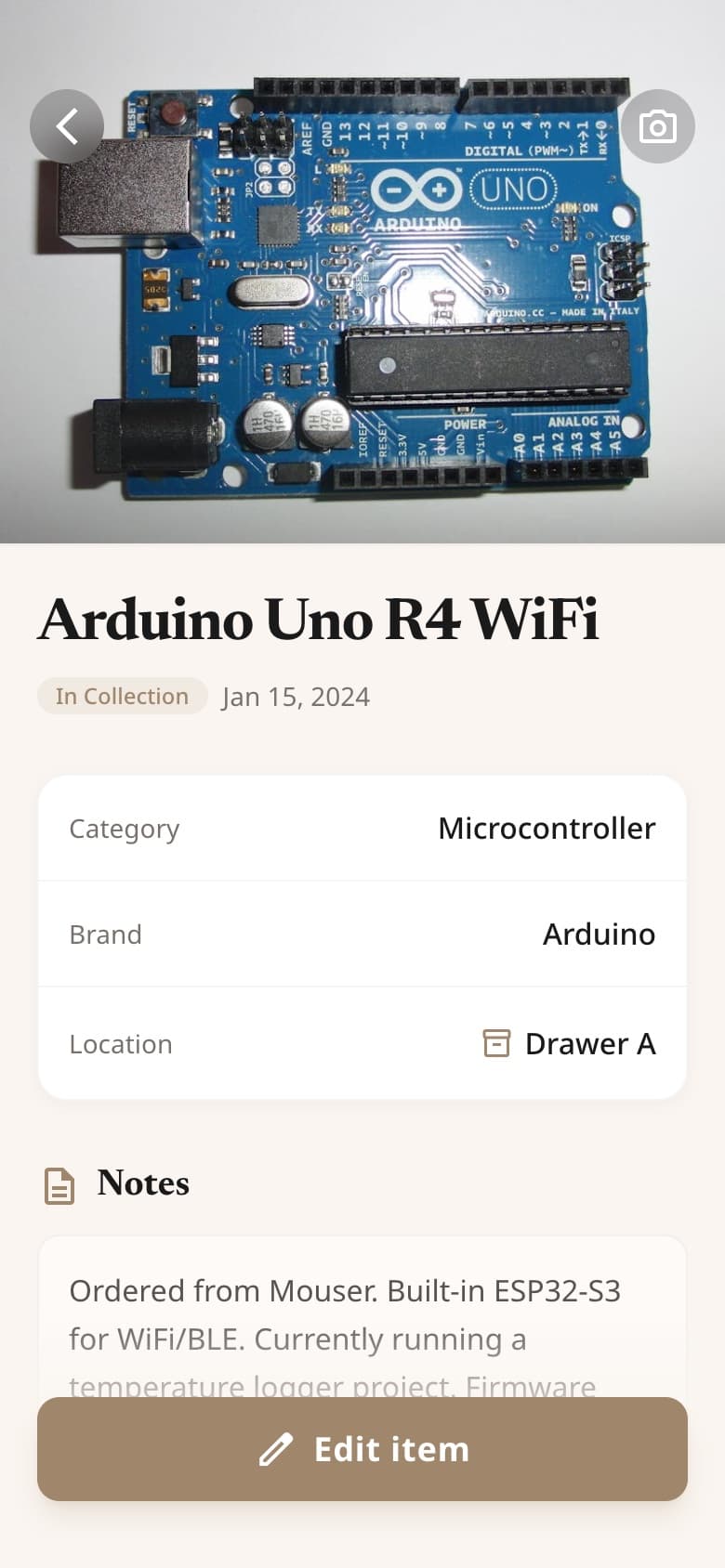Select the Location row
The image size is (725, 1568).
(x=362, y=1043)
